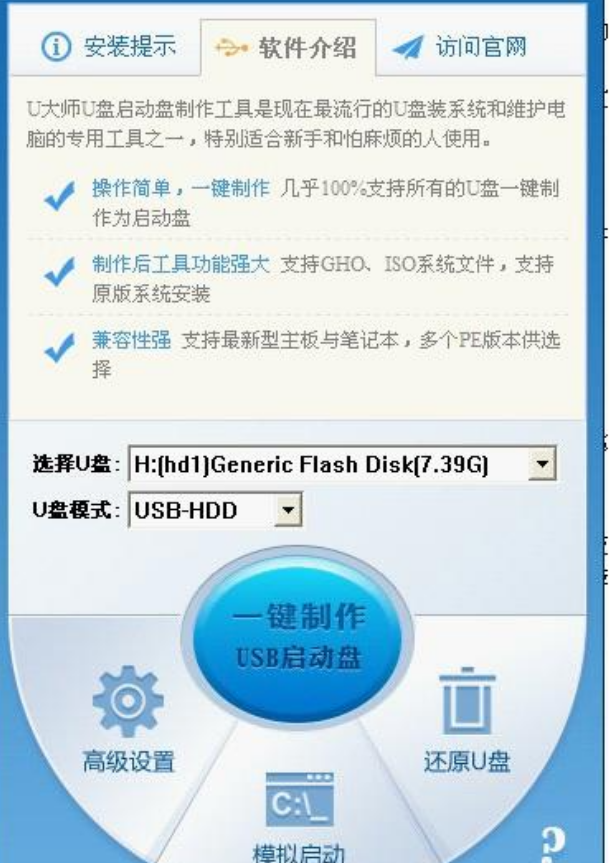Select the 软件介绍 tab
Image resolution: width=610 pixels, height=863 pixels.
coord(286,48)
